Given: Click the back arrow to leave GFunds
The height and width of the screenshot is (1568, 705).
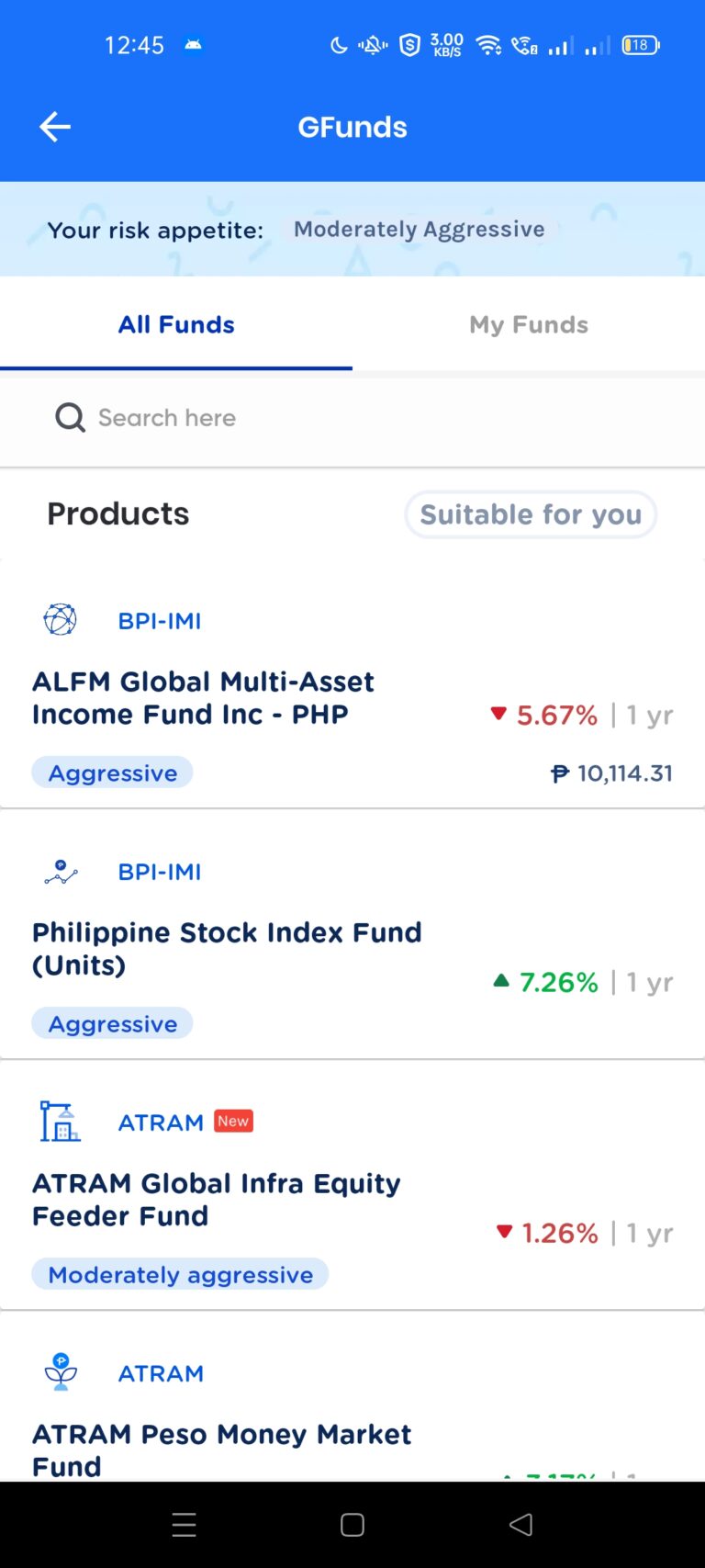Looking at the screenshot, I should tap(53, 127).
